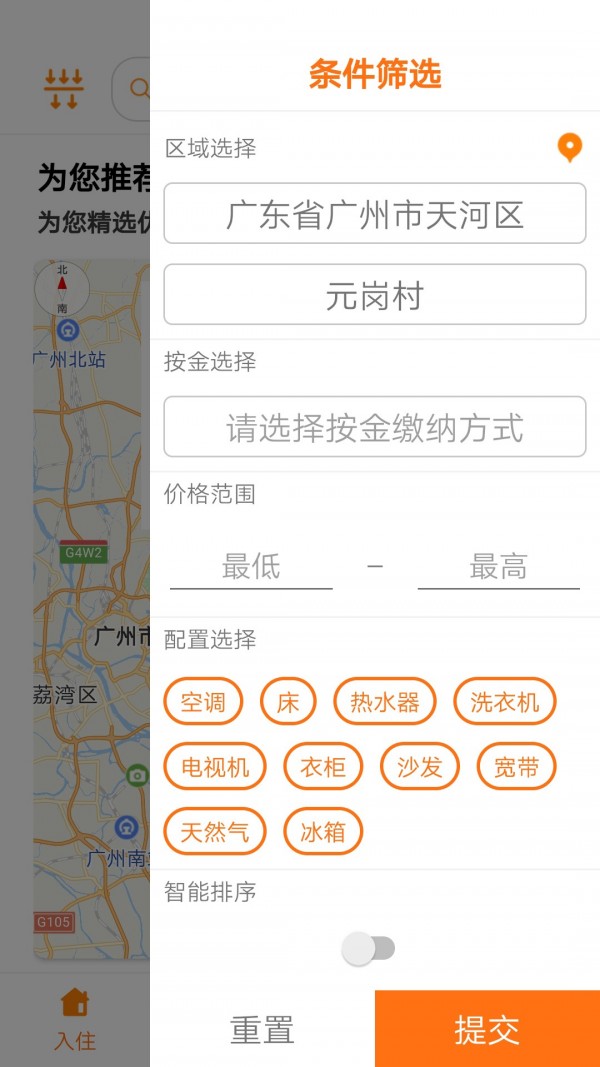Select the 空调 chip

tap(203, 702)
